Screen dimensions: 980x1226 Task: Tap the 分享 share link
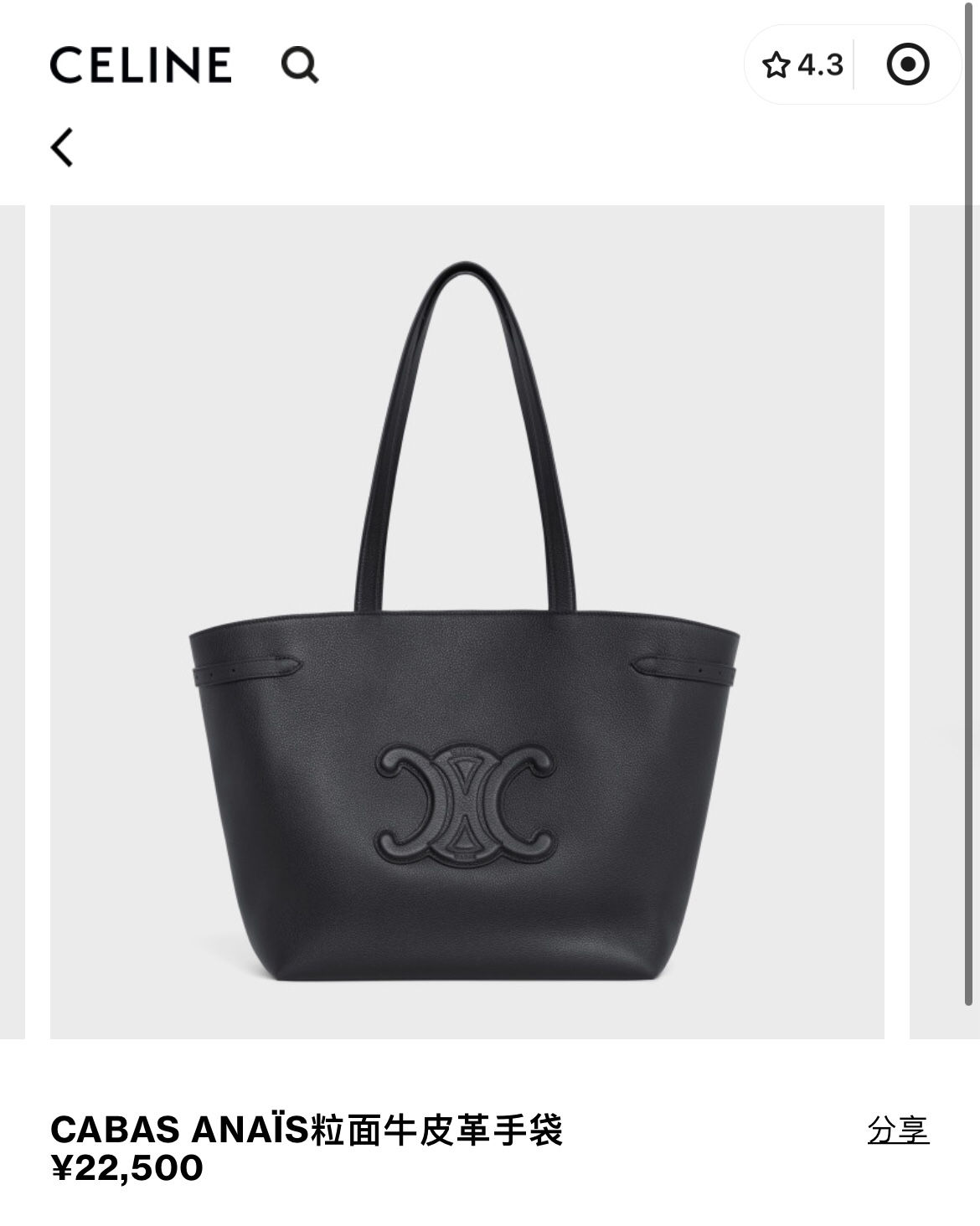898,1130
